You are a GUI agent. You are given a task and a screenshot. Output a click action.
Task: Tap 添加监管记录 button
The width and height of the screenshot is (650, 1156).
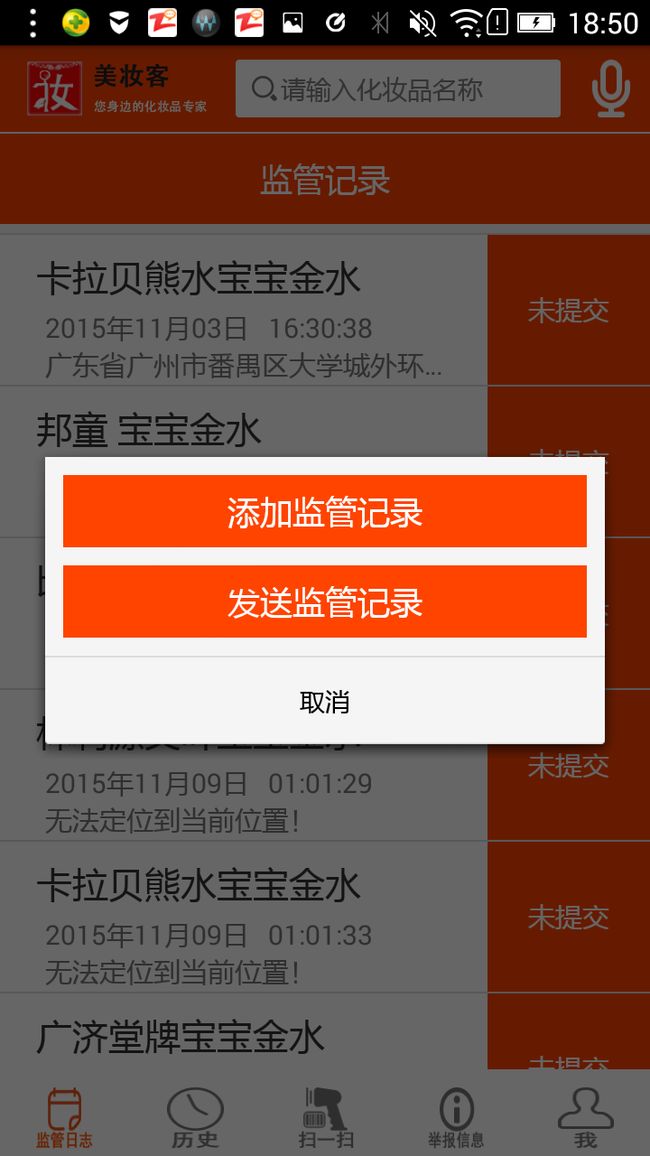point(324,511)
